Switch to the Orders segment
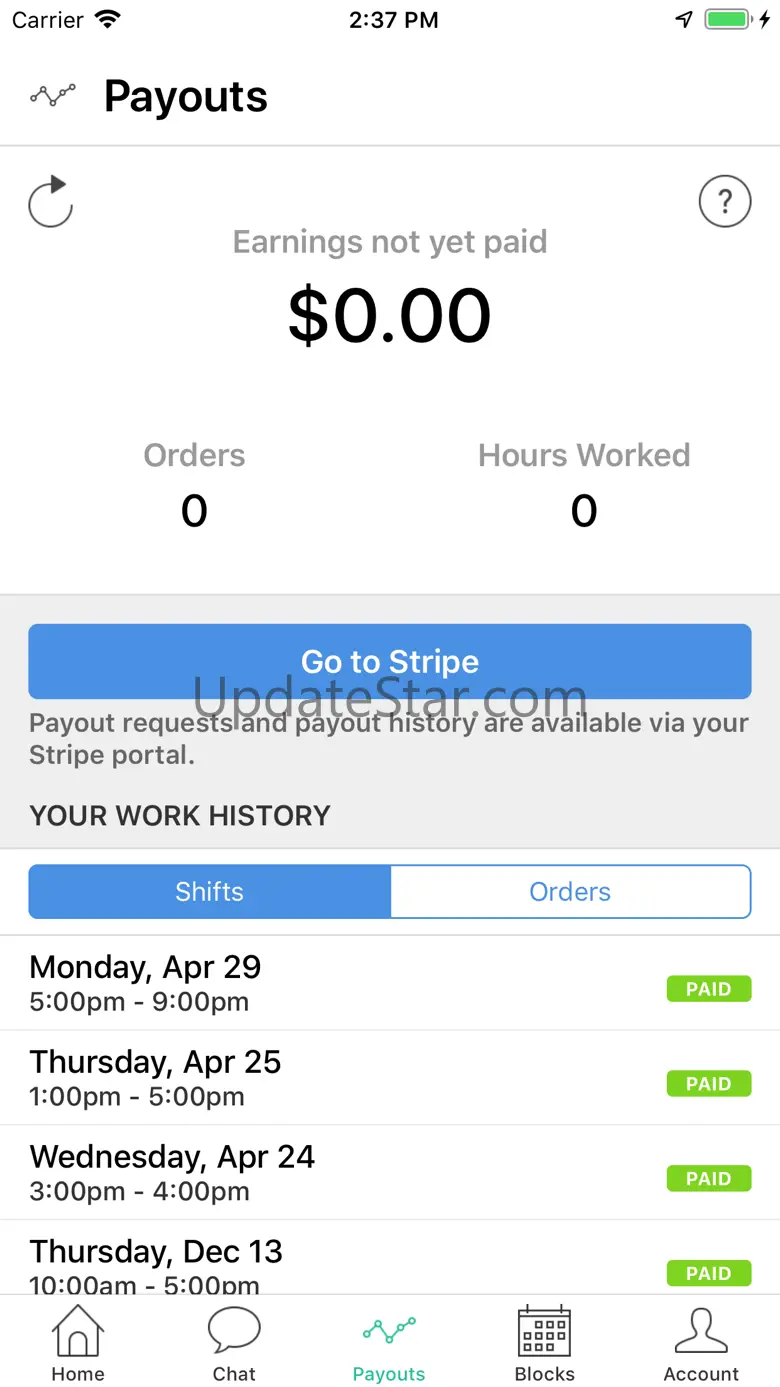The height and width of the screenshot is (1387, 780). pos(570,891)
